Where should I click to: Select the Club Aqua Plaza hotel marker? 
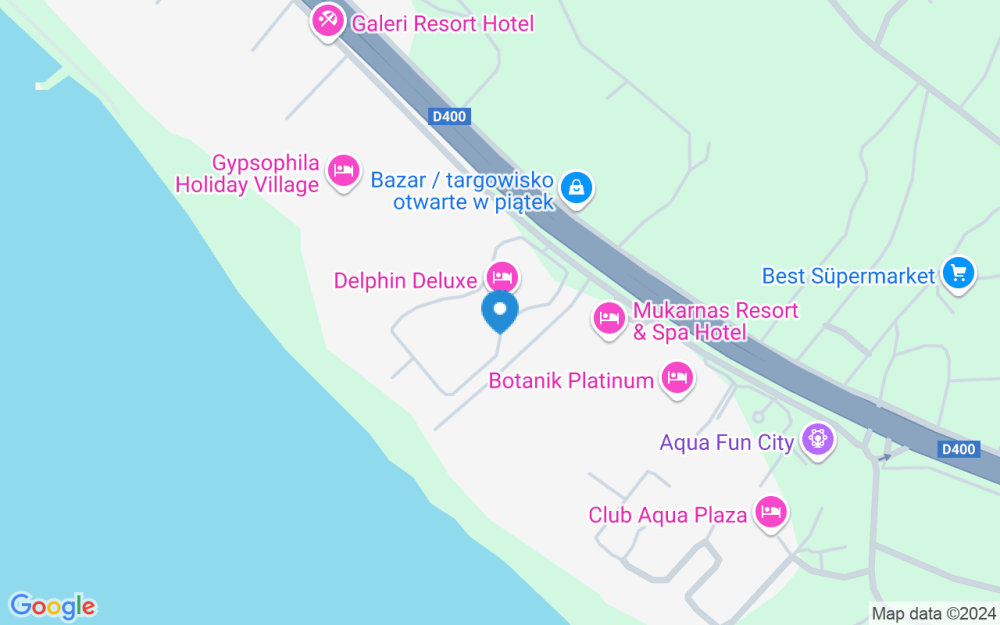click(x=771, y=513)
